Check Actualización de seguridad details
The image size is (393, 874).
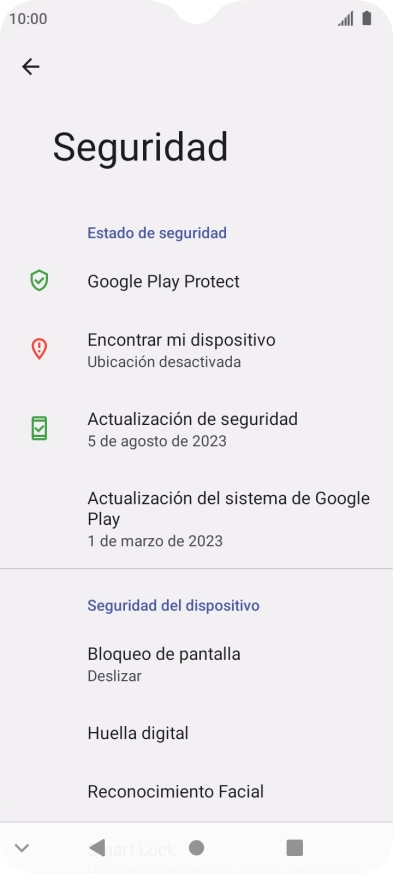[196, 429]
